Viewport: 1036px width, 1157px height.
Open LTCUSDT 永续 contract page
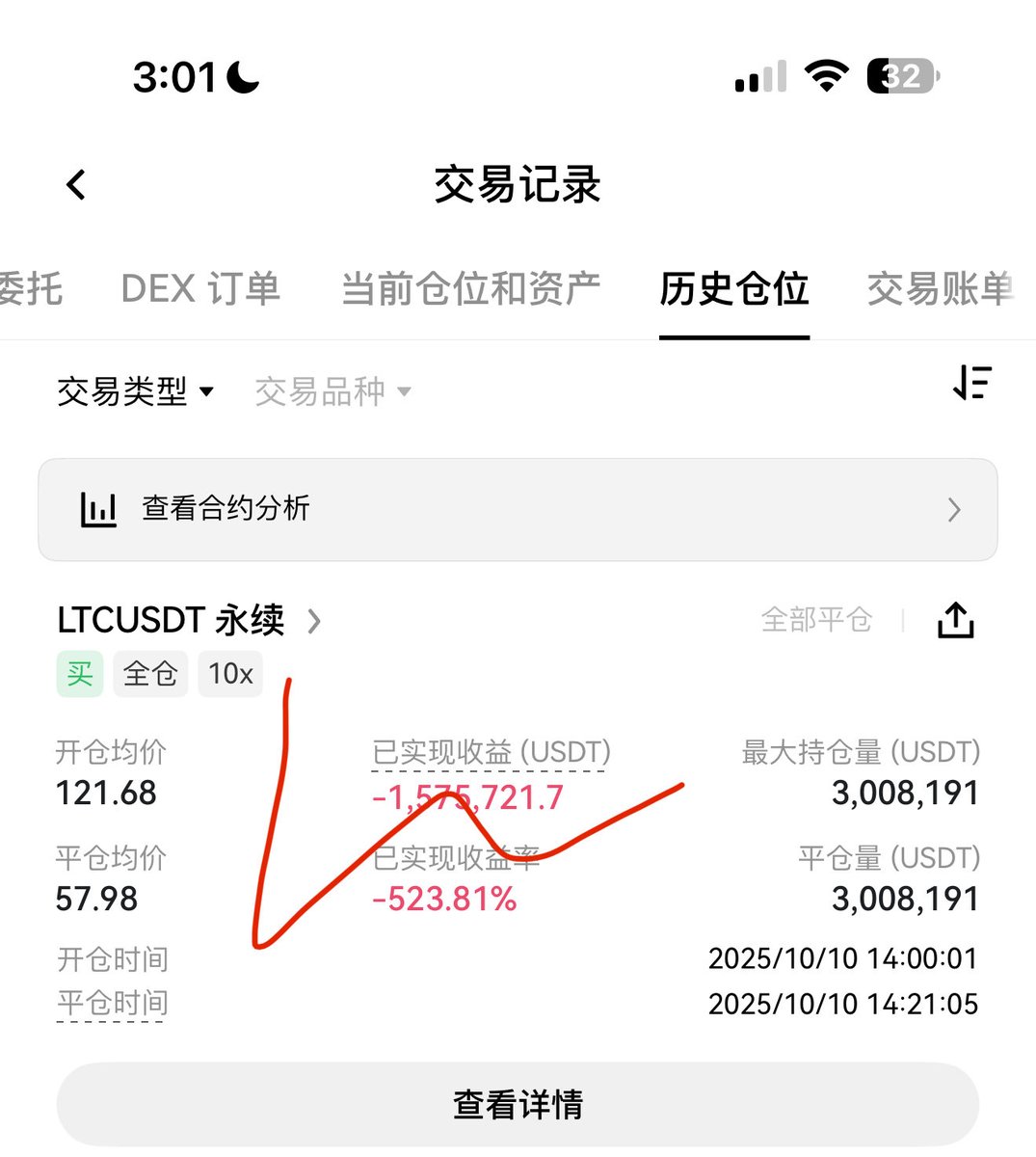189,620
